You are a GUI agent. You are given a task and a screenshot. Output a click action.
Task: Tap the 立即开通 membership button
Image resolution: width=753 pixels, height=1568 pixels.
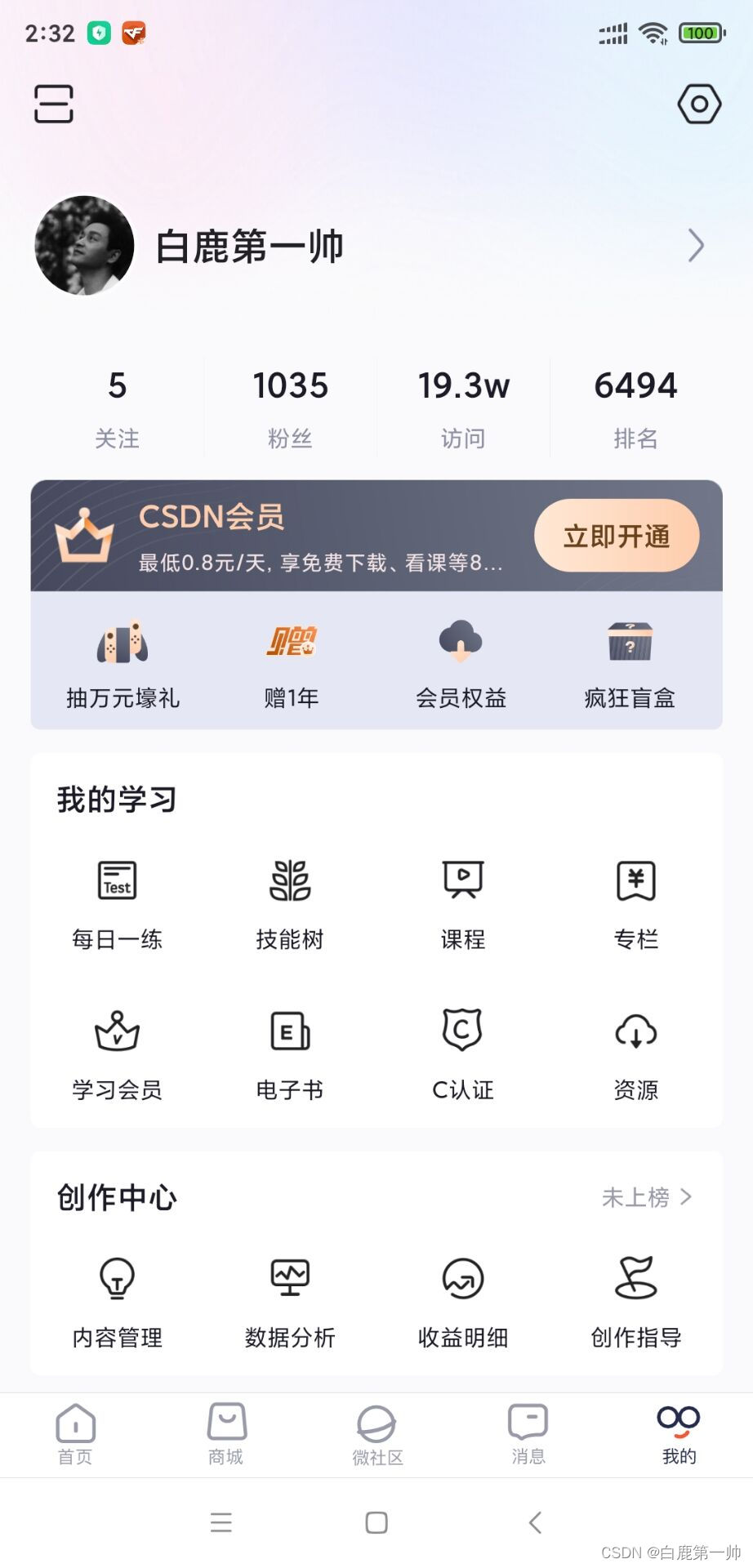pos(617,536)
